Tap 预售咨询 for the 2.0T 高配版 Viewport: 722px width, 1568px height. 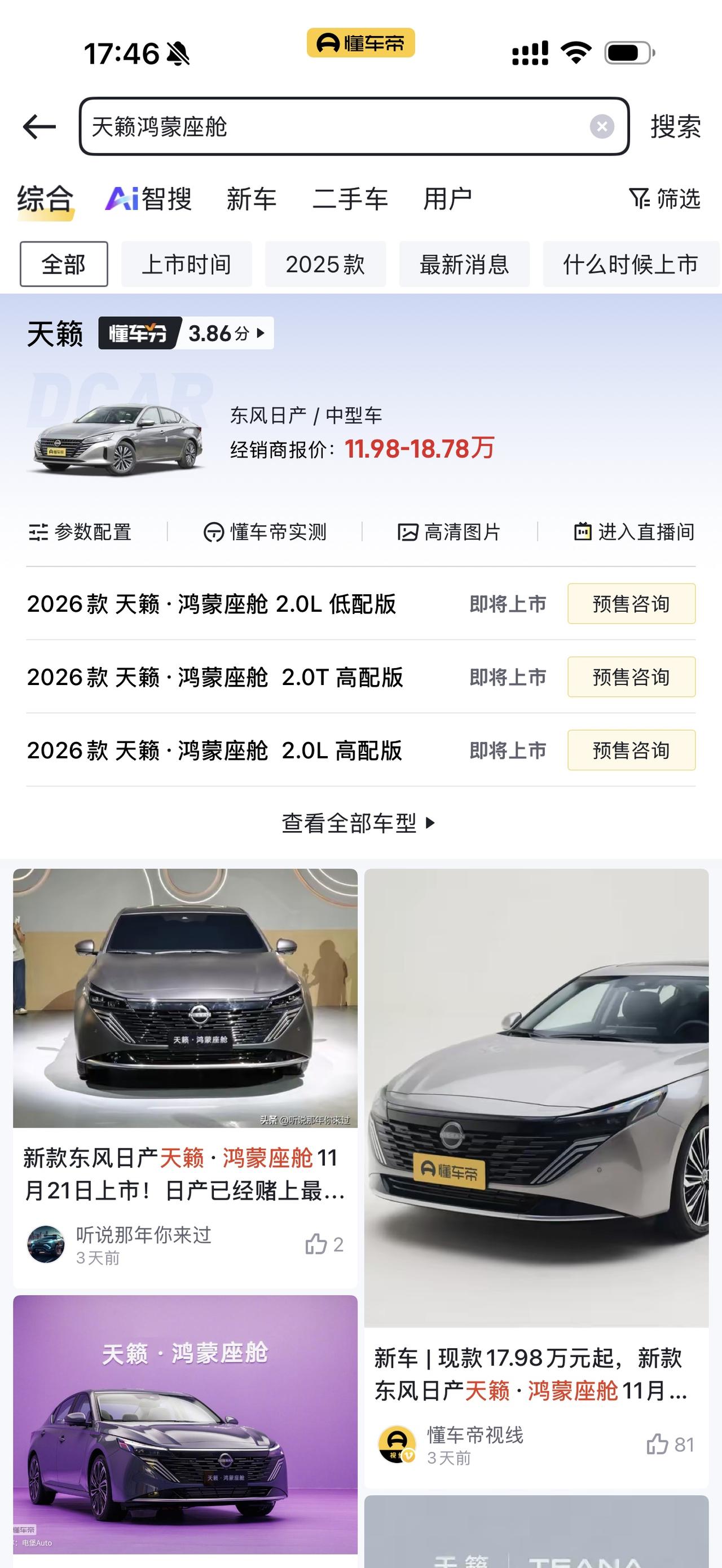631,677
